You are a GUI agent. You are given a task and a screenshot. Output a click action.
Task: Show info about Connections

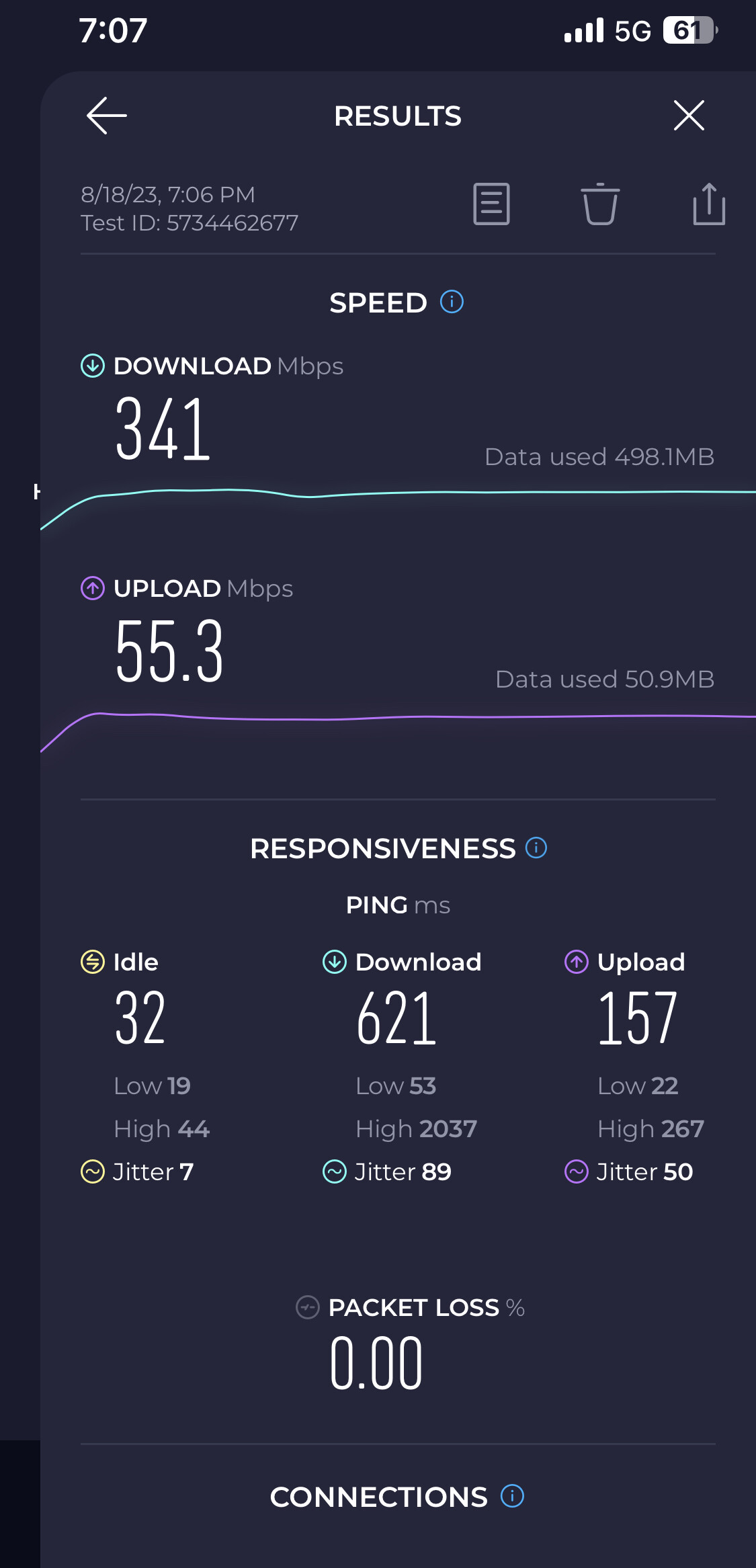(512, 1496)
